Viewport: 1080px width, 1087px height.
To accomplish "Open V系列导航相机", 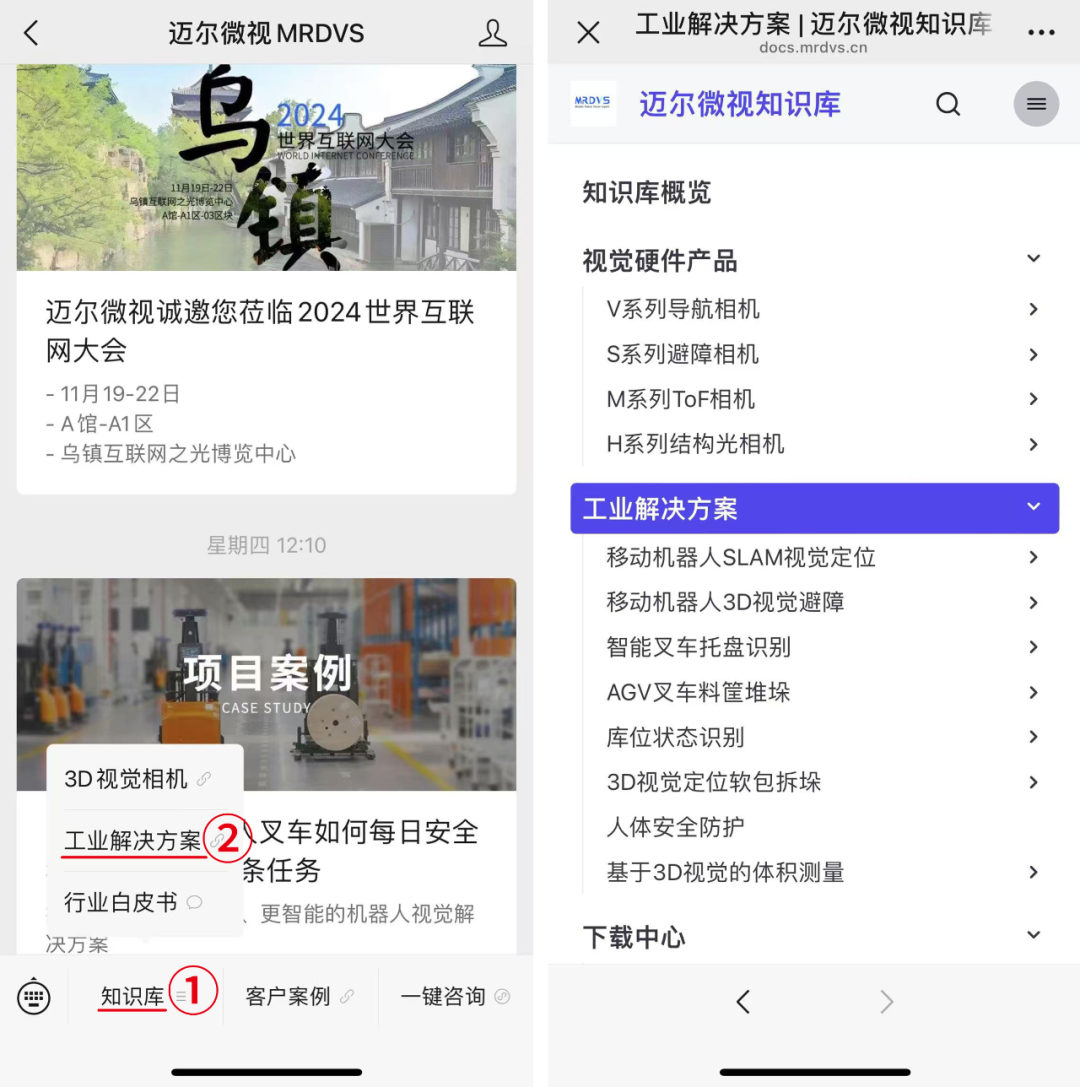I will 684,309.
